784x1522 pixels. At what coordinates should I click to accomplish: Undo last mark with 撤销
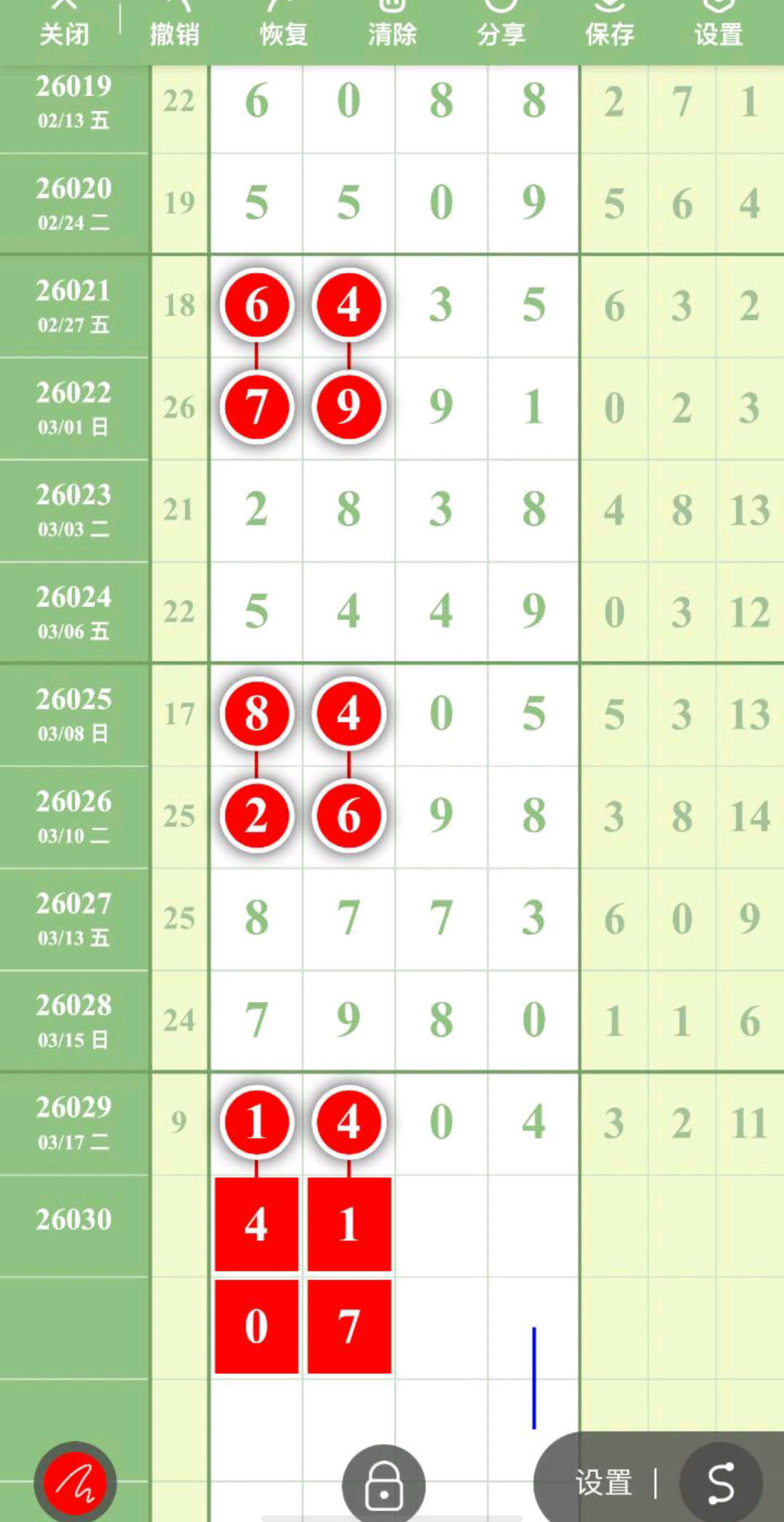coord(174,25)
